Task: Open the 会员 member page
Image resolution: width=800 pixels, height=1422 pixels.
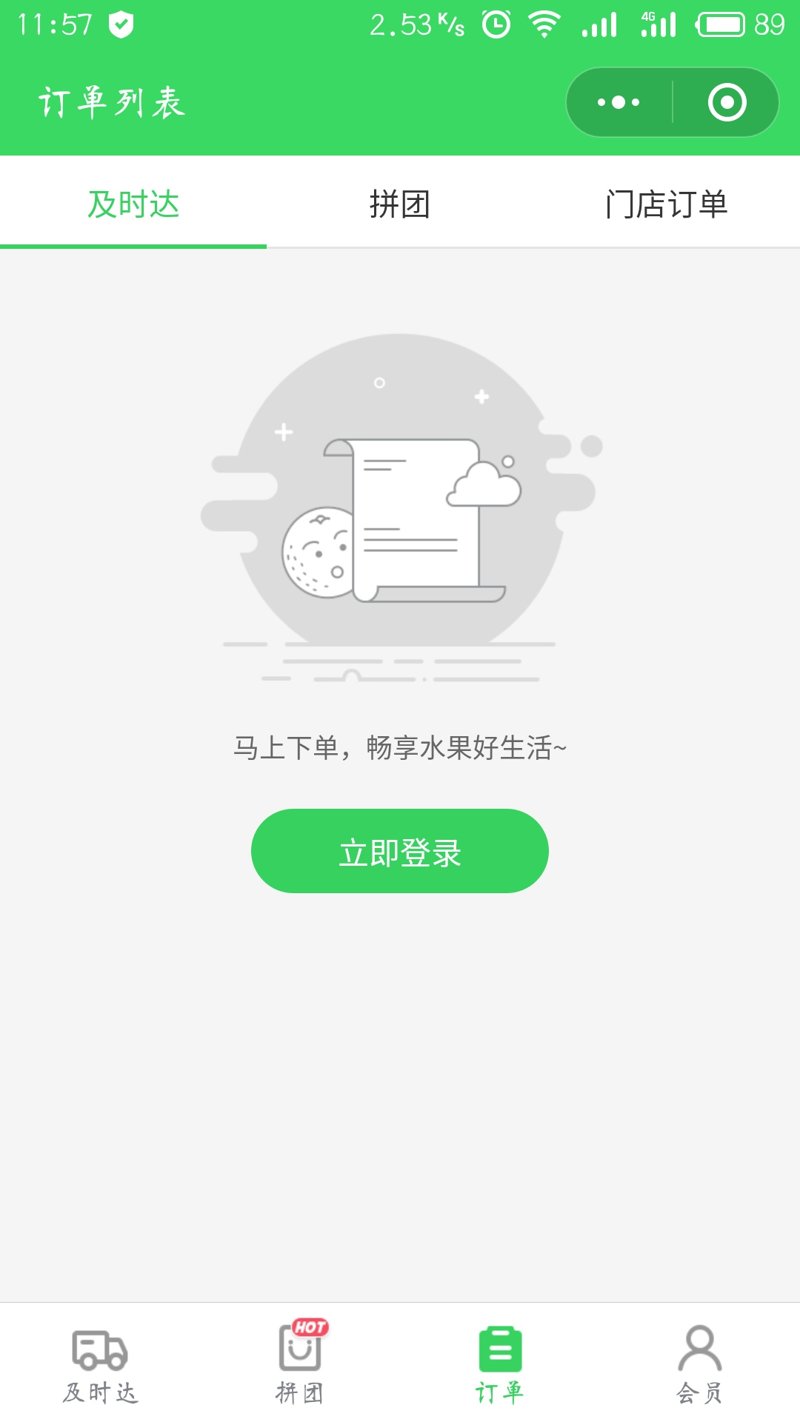Action: pos(700,1363)
